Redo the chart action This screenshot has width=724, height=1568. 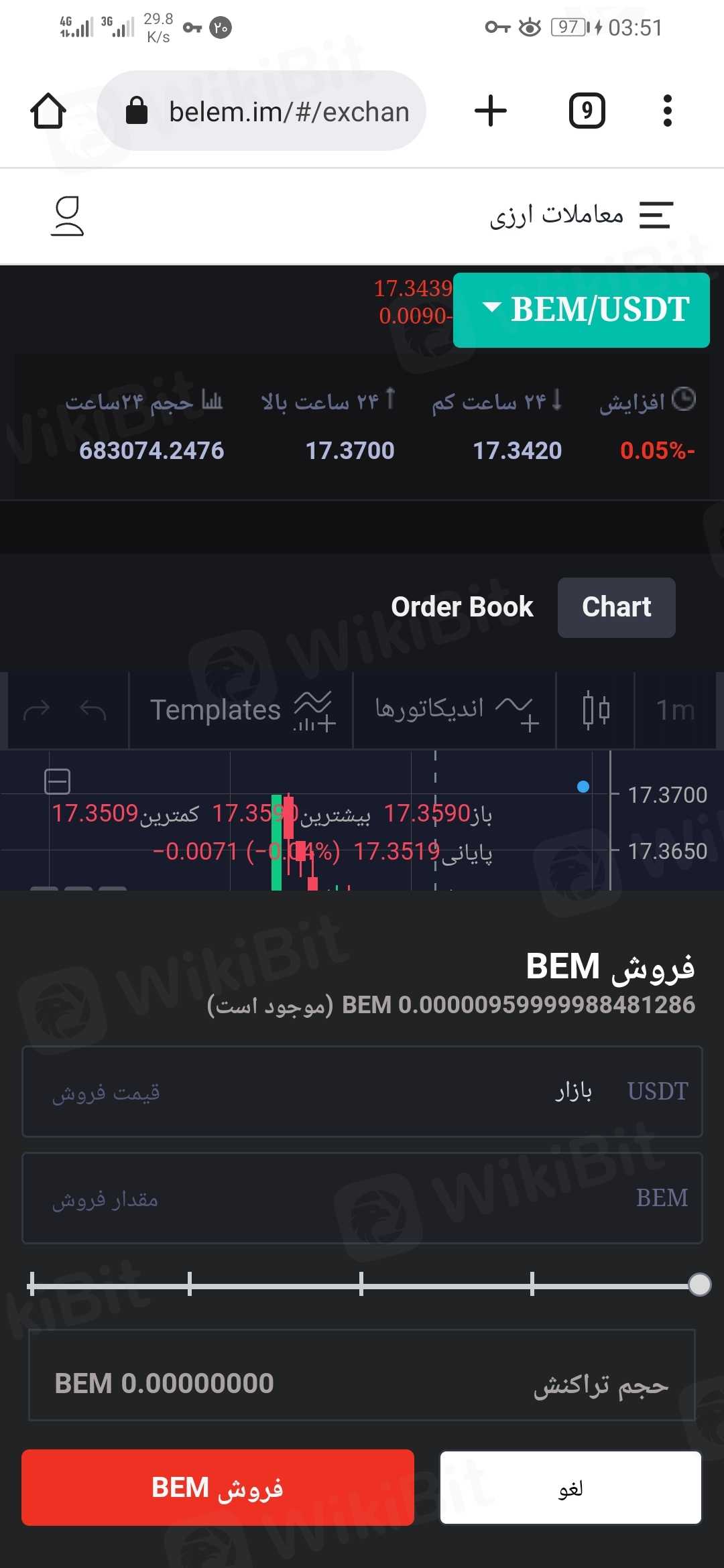point(37,710)
